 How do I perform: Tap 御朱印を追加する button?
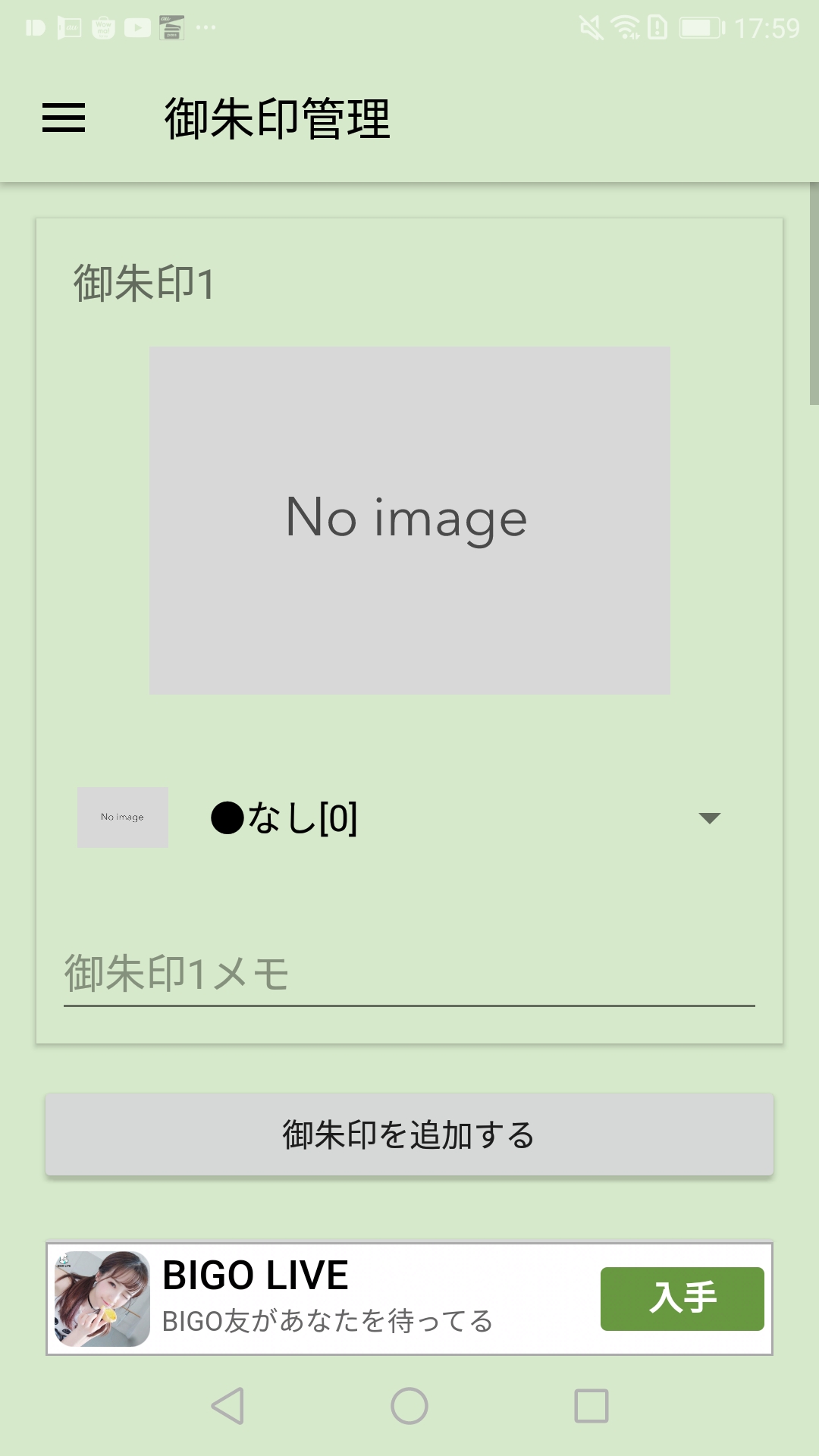point(409,1134)
